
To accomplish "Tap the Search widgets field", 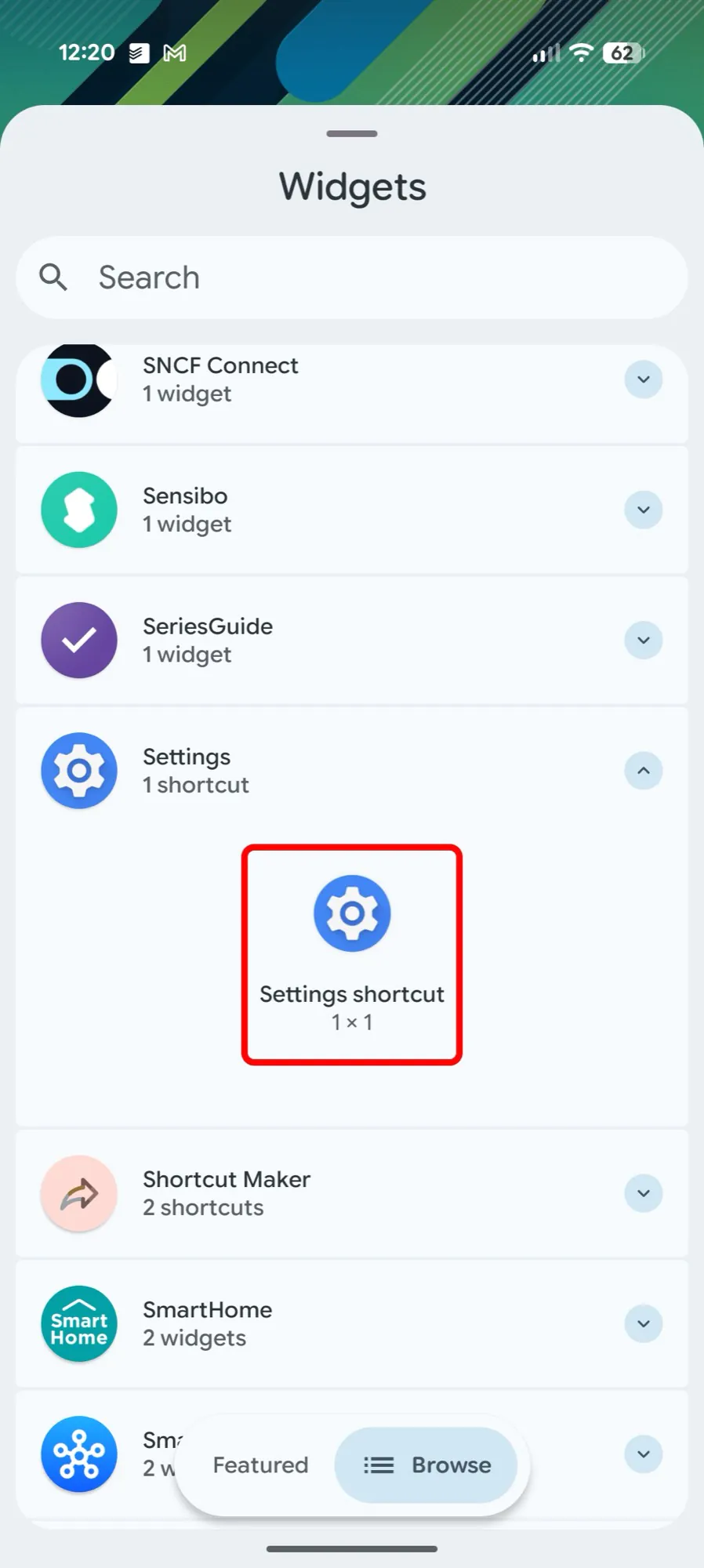I will coord(351,278).
